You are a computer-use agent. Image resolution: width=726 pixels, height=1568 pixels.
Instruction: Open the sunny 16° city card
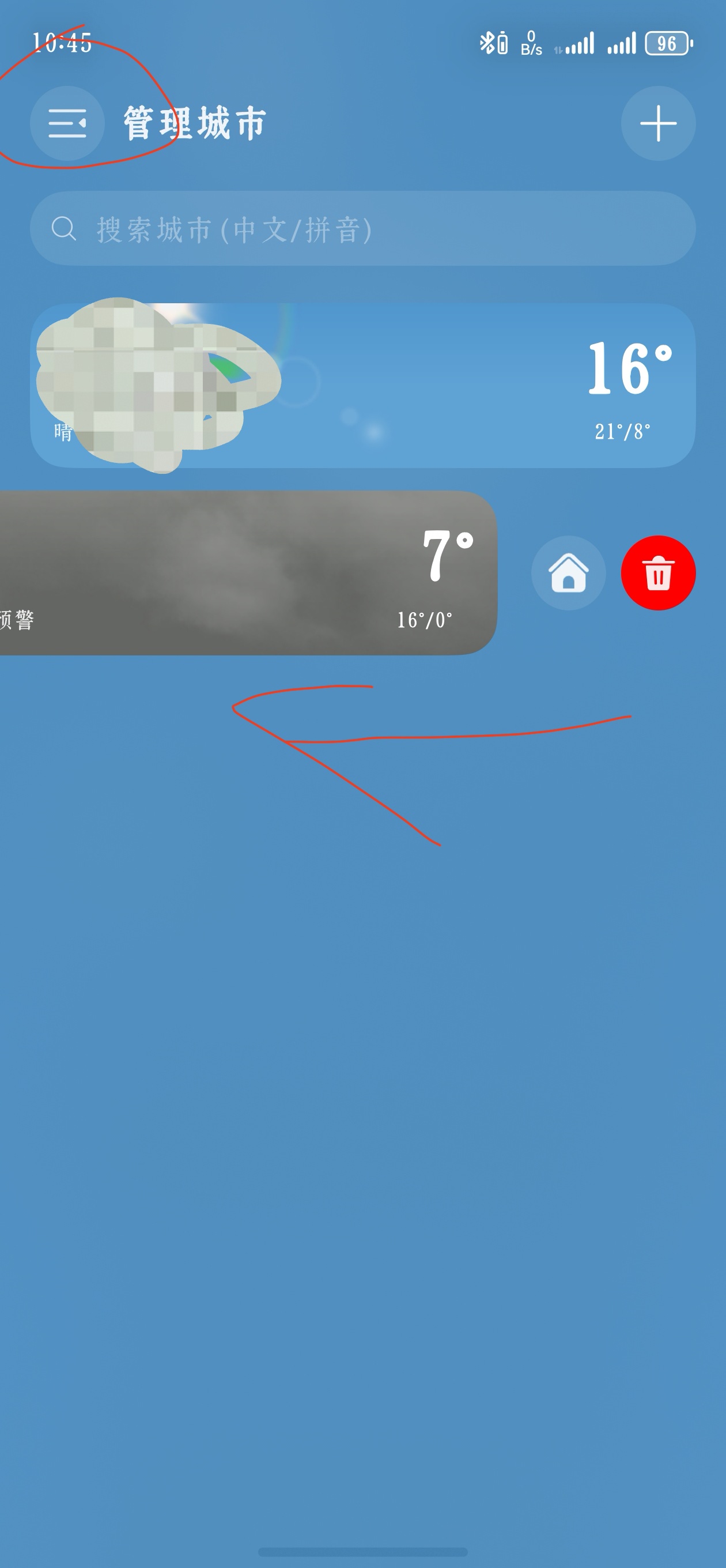click(x=426, y=386)
